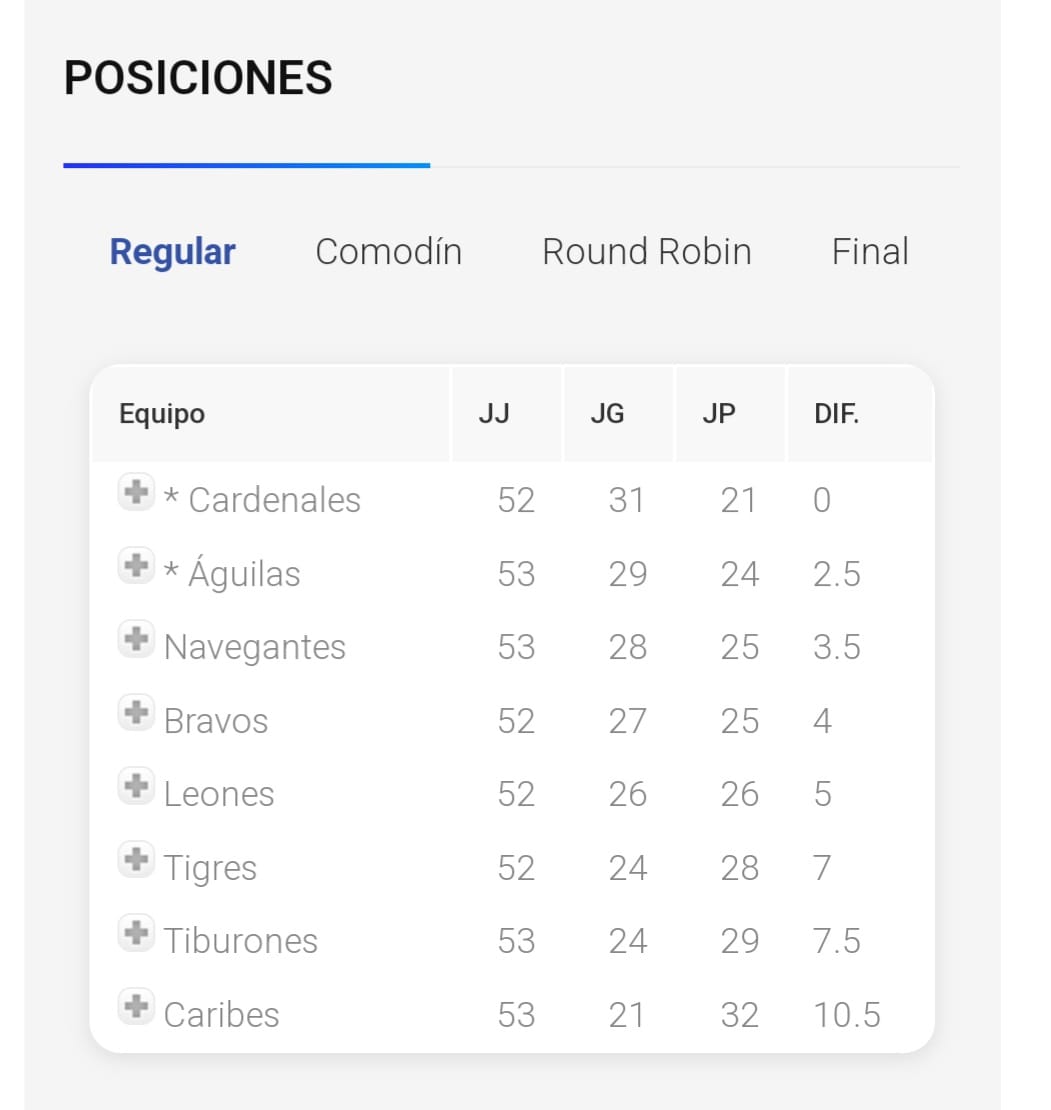Expand the Bravos team row

click(x=136, y=713)
